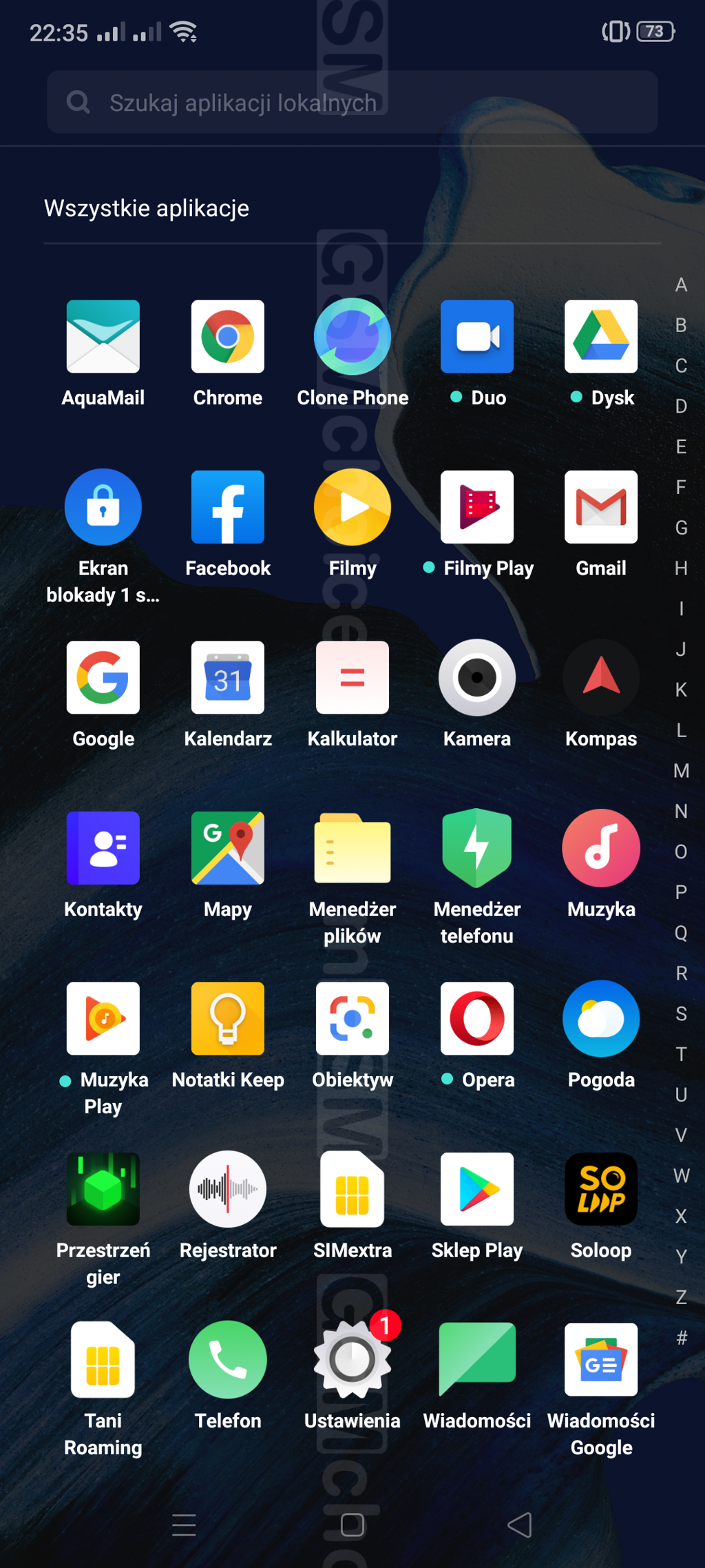Go to the home screen
This screenshot has width=705, height=1568.
pos(352,1525)
